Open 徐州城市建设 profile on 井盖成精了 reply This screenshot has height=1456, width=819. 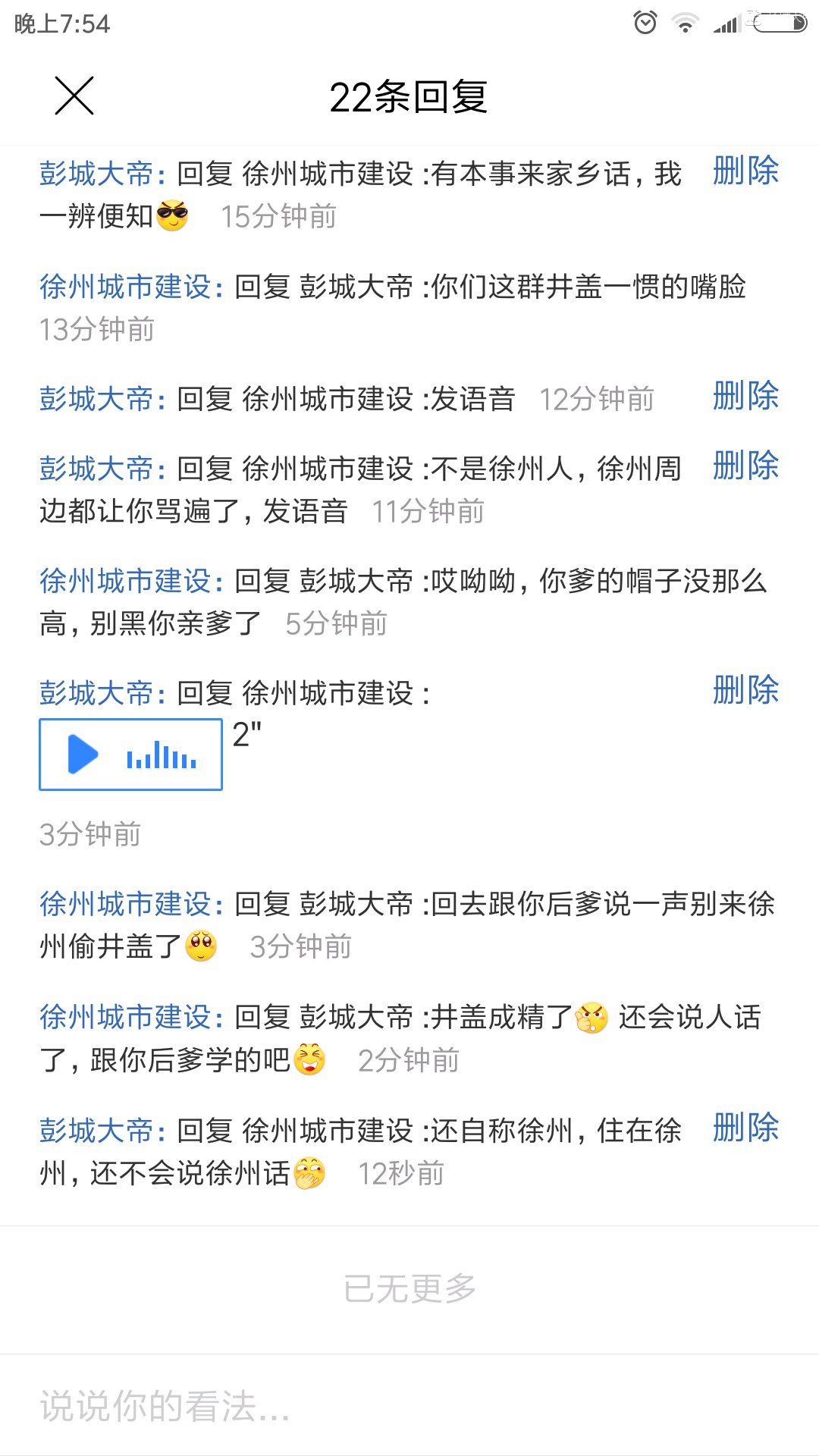pos(125,1017)
